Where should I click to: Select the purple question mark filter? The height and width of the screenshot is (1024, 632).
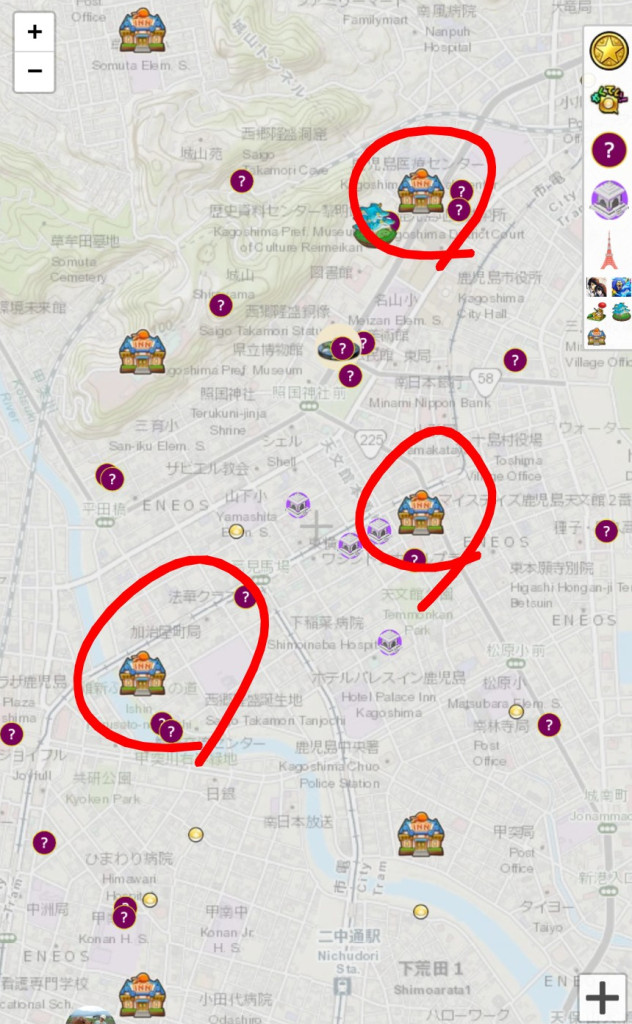point(608,151)
